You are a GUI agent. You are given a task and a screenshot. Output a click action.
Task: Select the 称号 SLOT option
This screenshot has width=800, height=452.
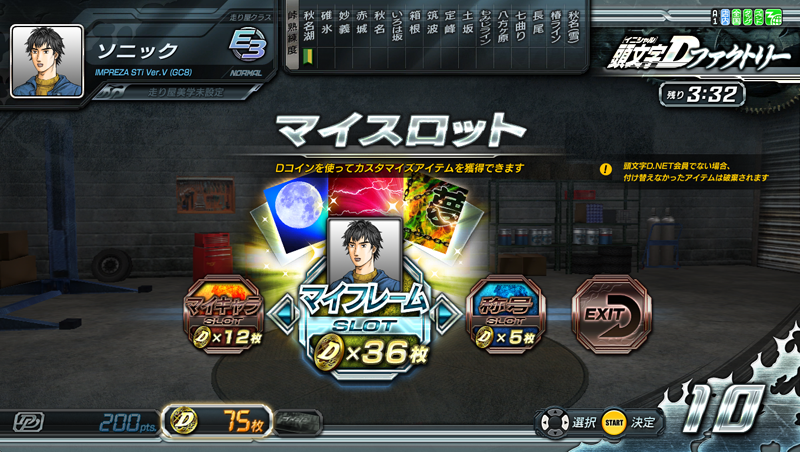click(x=506, y=314)
